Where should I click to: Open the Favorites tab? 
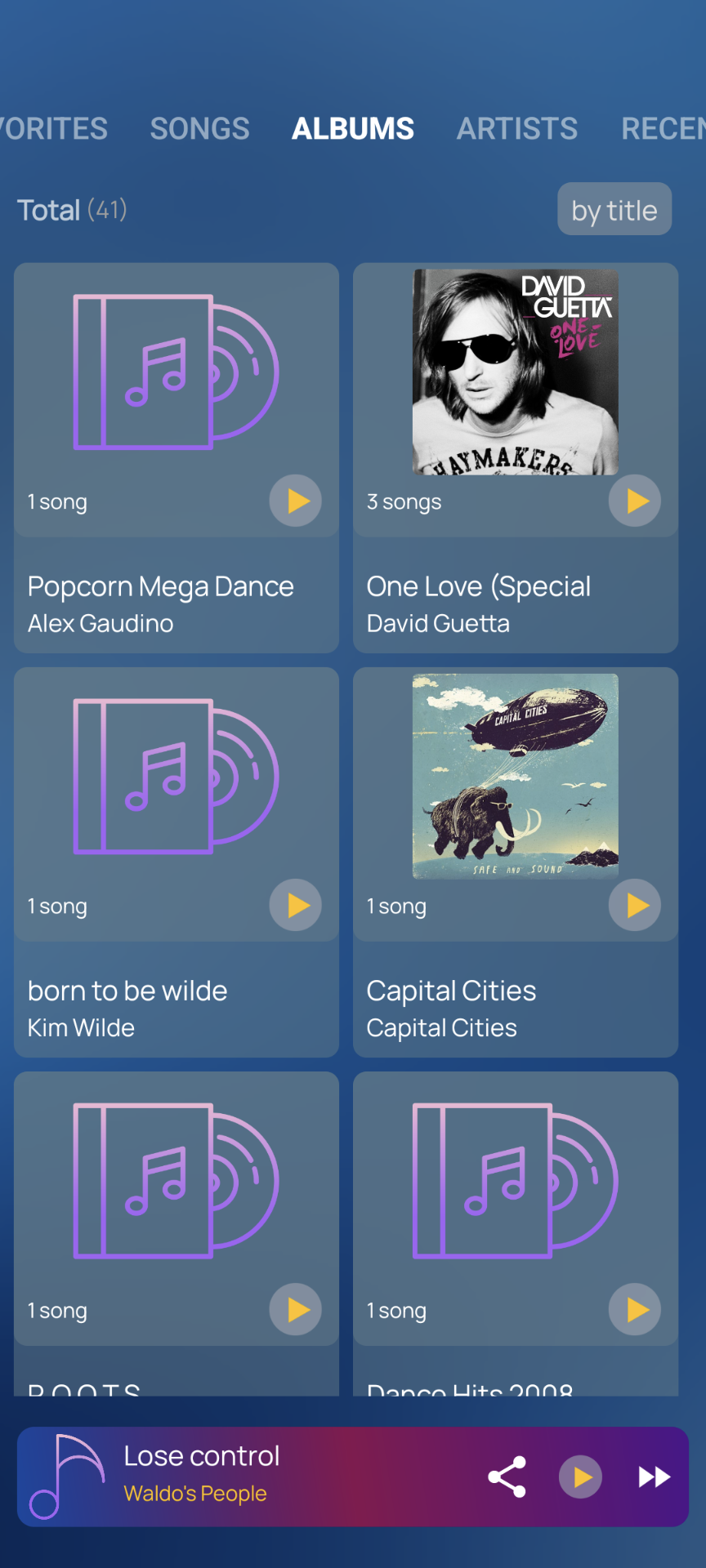pos(54,129)
